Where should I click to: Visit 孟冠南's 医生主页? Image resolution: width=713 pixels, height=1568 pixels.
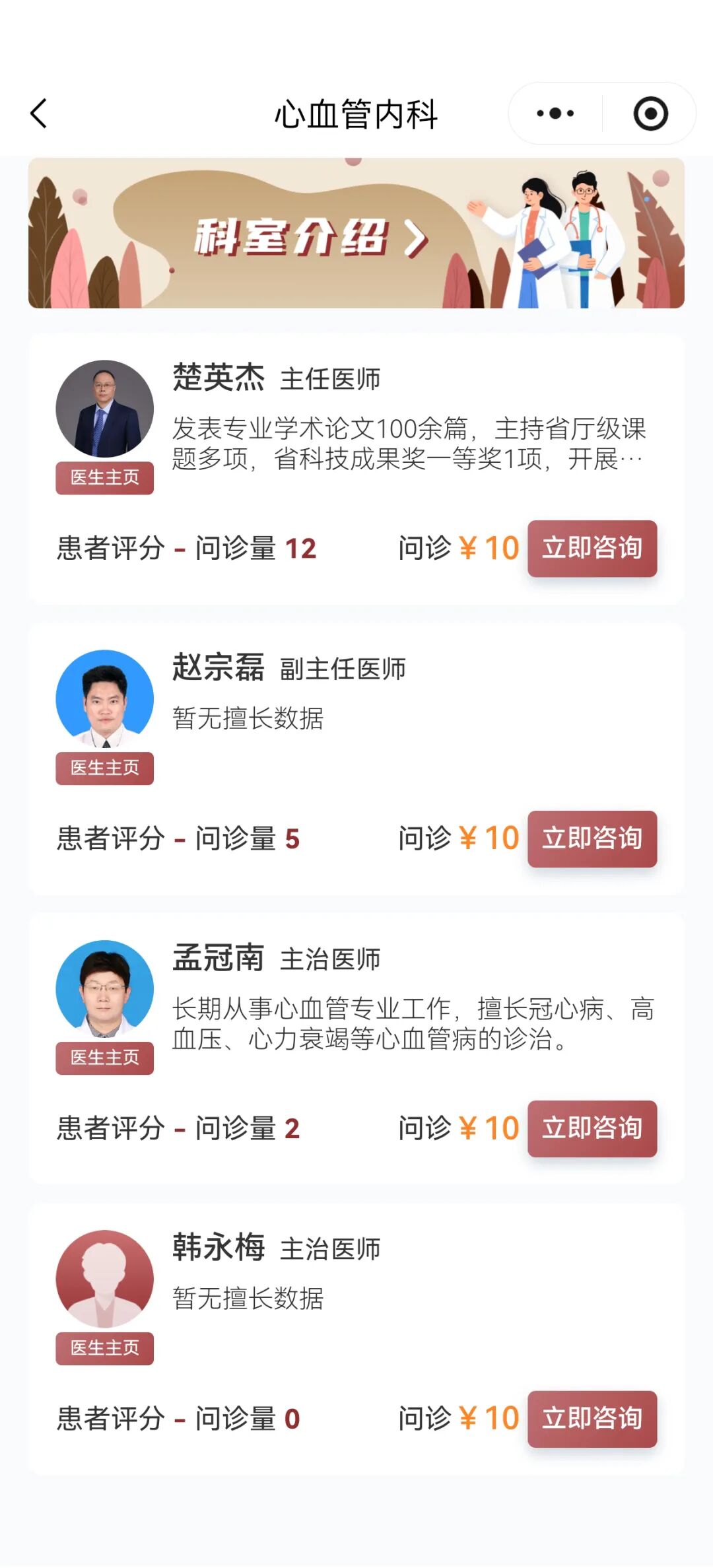104,1058
